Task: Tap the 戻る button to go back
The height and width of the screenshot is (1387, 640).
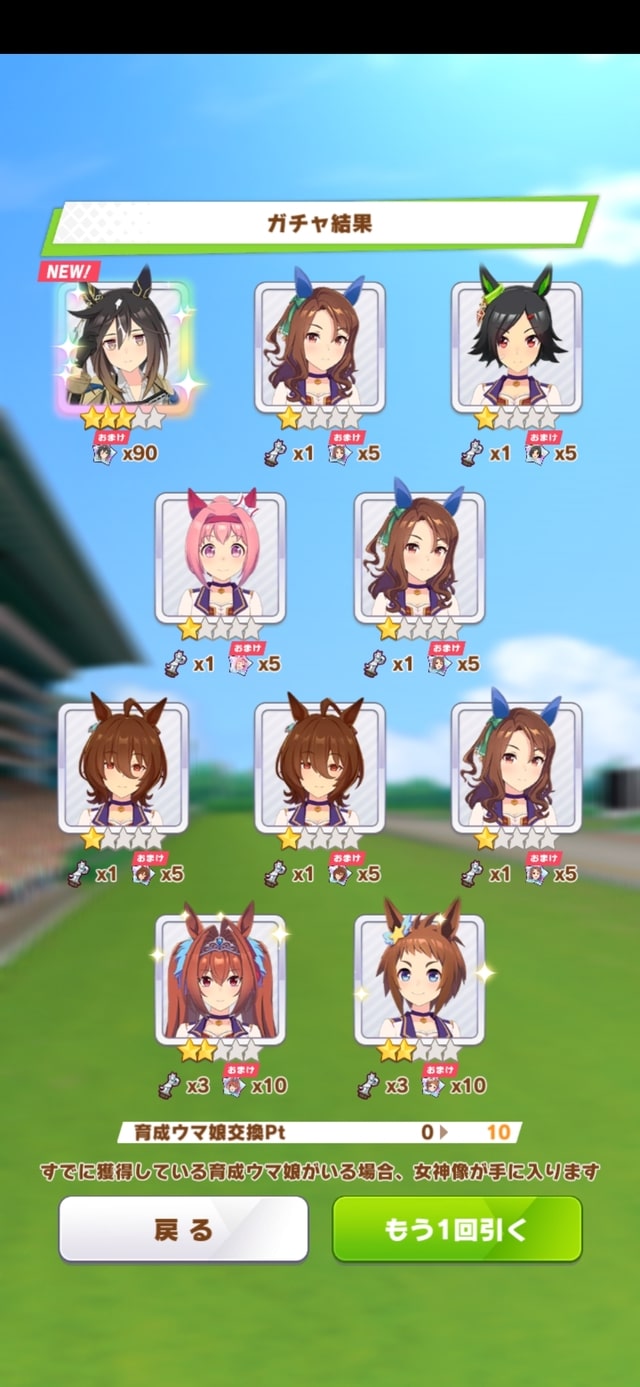Action: (x=183, y=1228)
